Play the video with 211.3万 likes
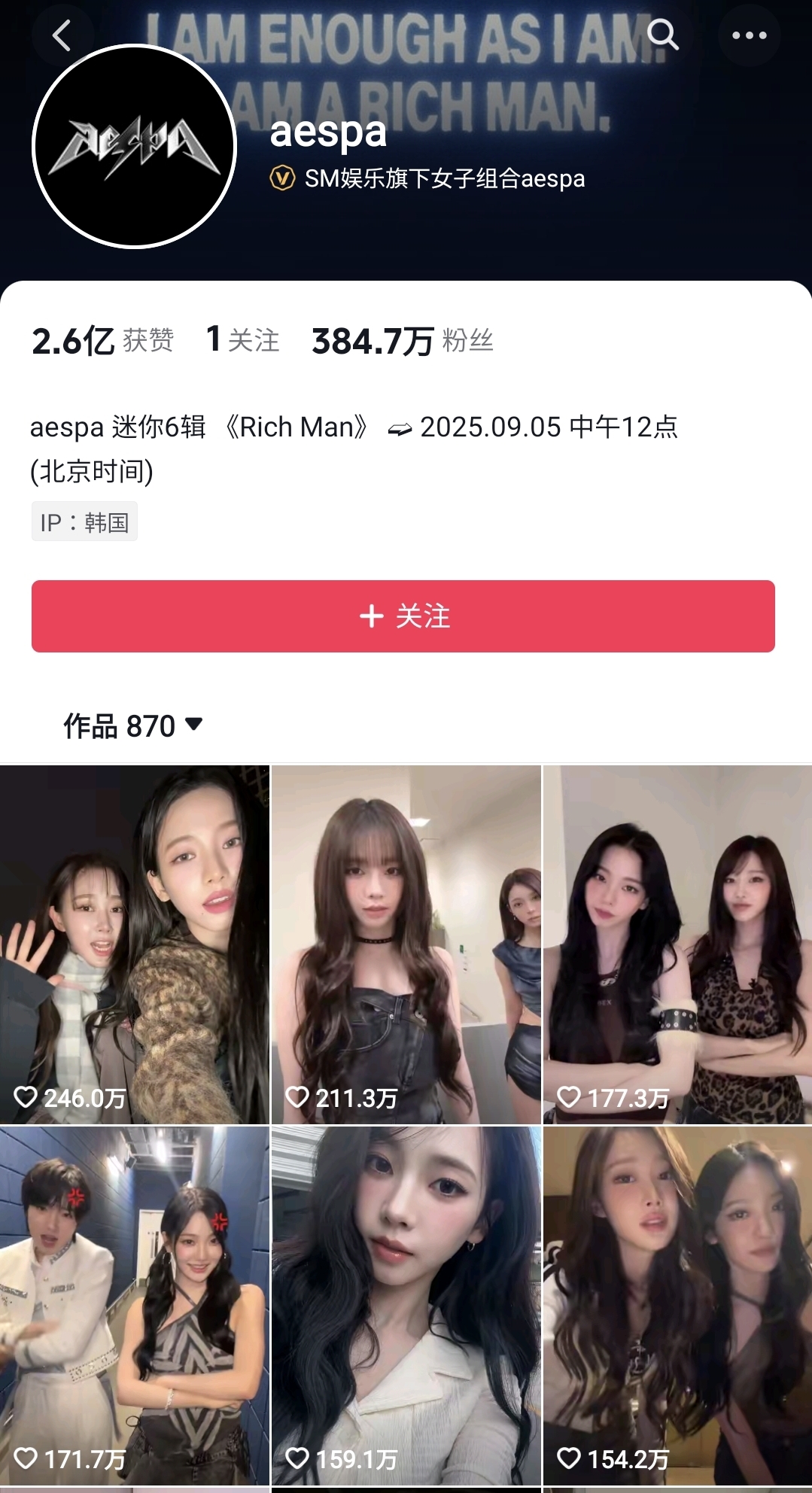Screen dimensions: 812x1493 (x=406, y=944)
